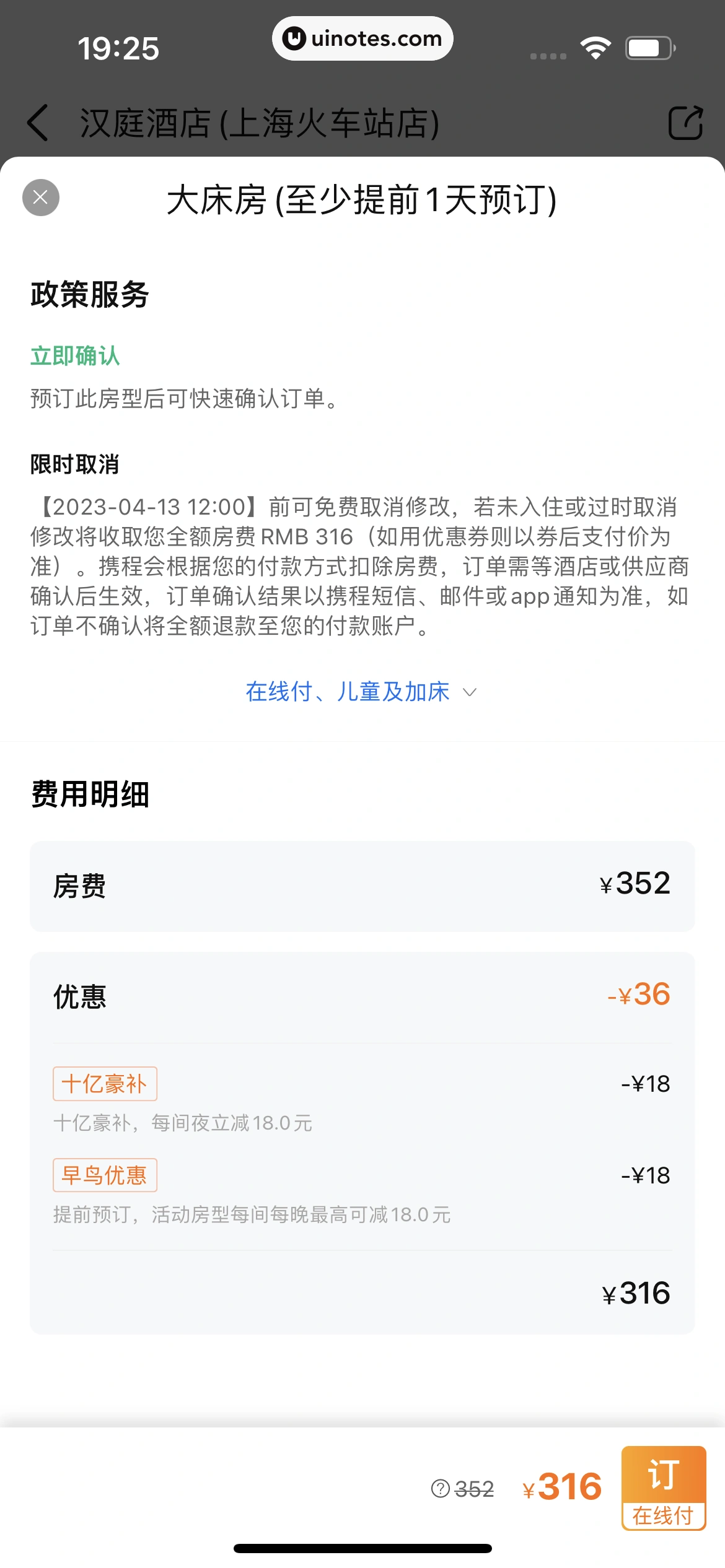725x1568 pixels.
Task: Collapse the 优惠 discount breakdown
Action: tap(361, 994)
